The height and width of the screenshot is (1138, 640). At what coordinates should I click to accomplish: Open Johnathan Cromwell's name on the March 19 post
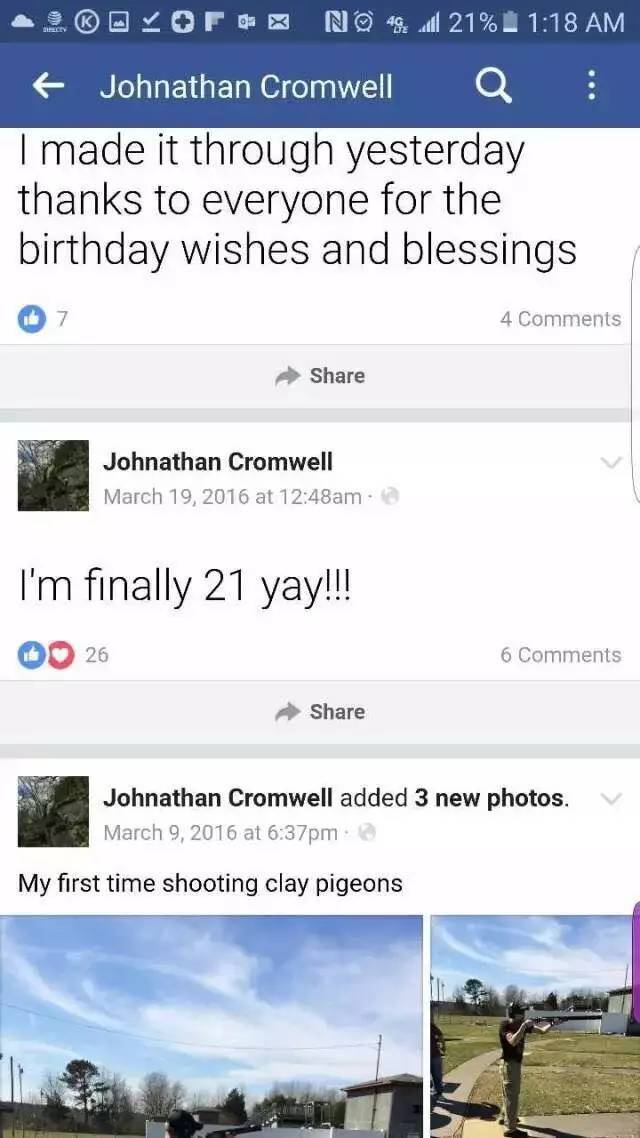[217, 462]
